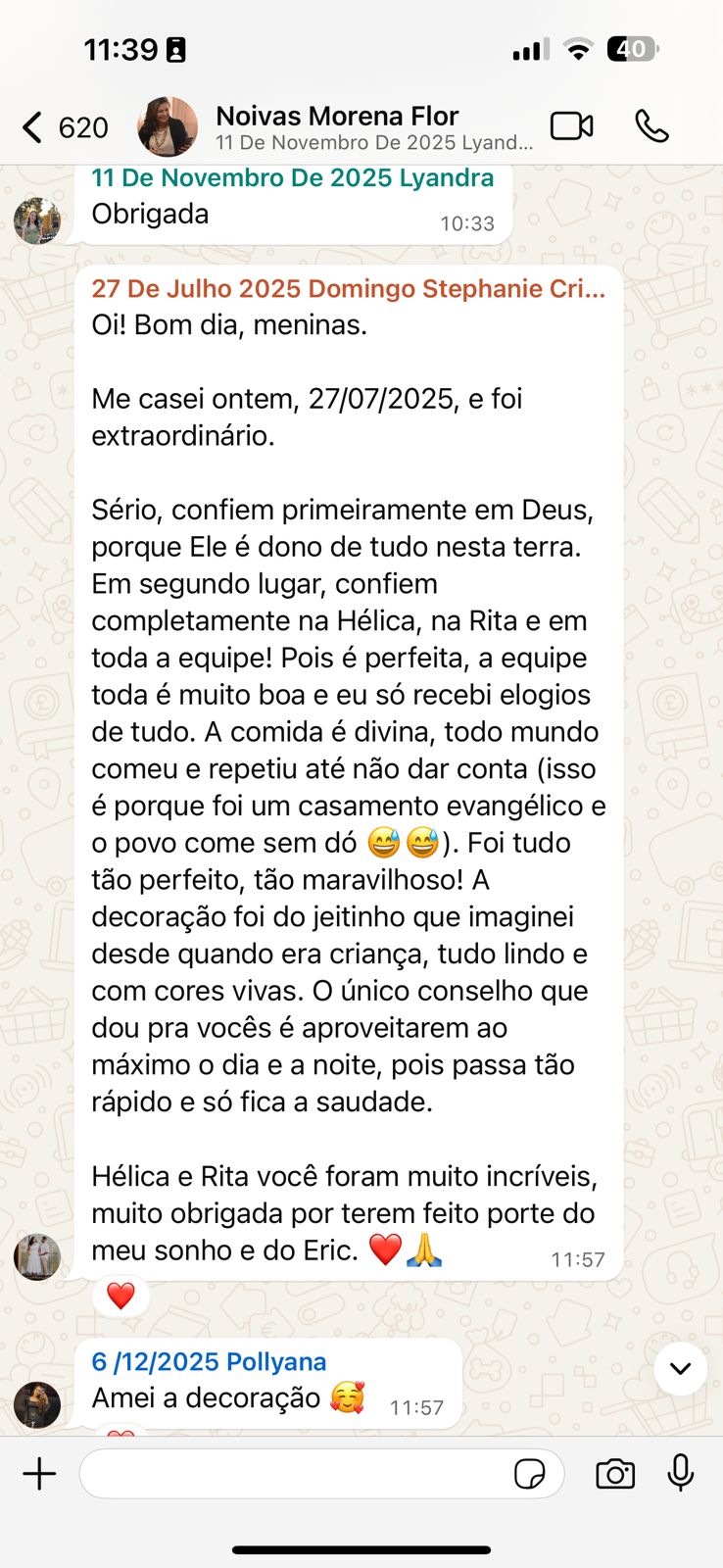Open Pollyana's profile picture
The width and height of the screenshot is (723, 1568).
point(37,1406)
